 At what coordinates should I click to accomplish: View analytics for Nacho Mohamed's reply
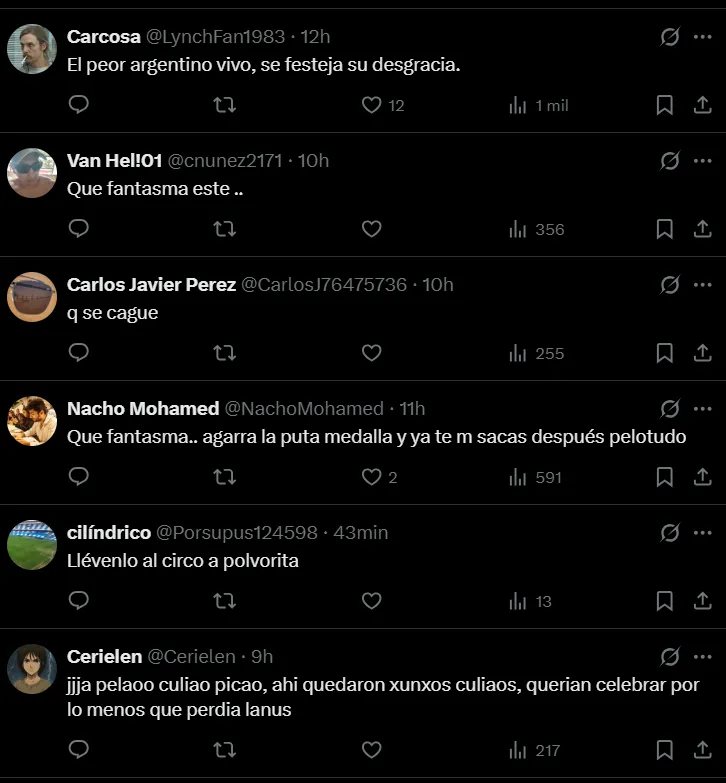coord(518,477)
